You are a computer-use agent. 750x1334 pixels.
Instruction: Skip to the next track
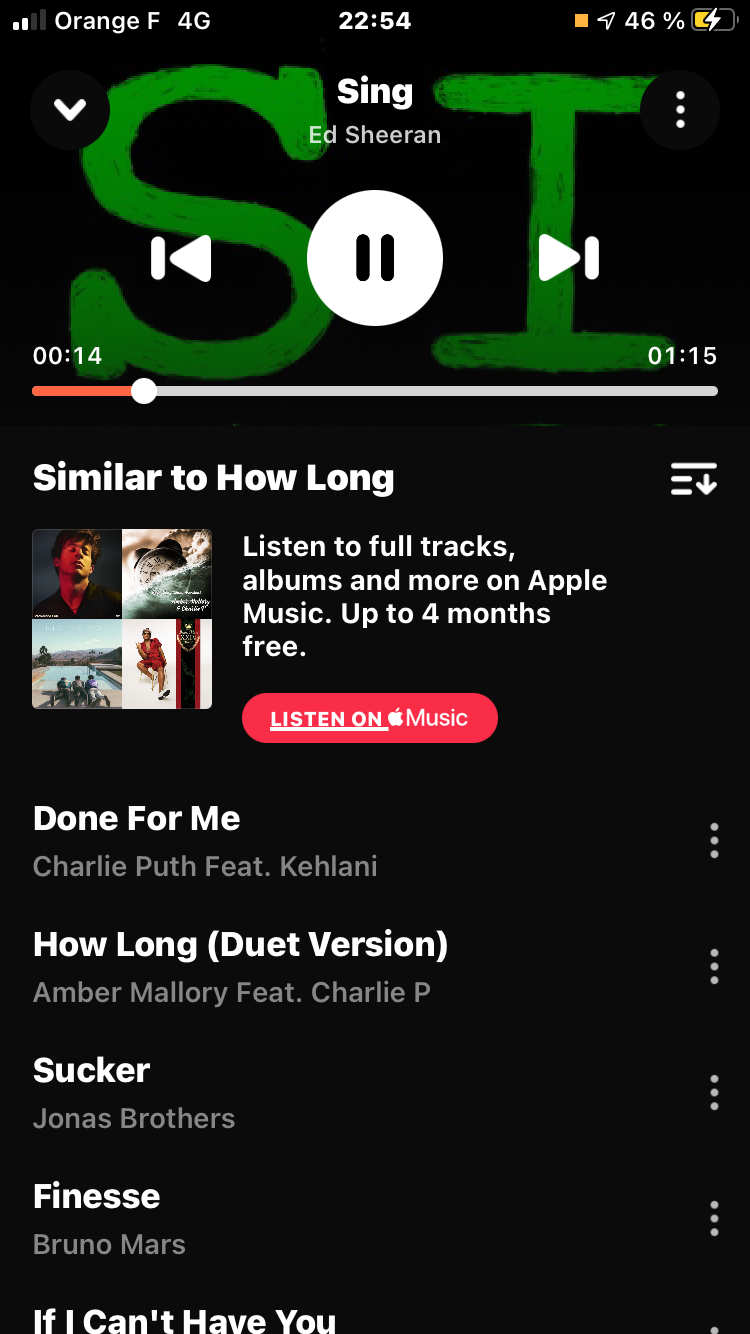[x=569, y=258]
